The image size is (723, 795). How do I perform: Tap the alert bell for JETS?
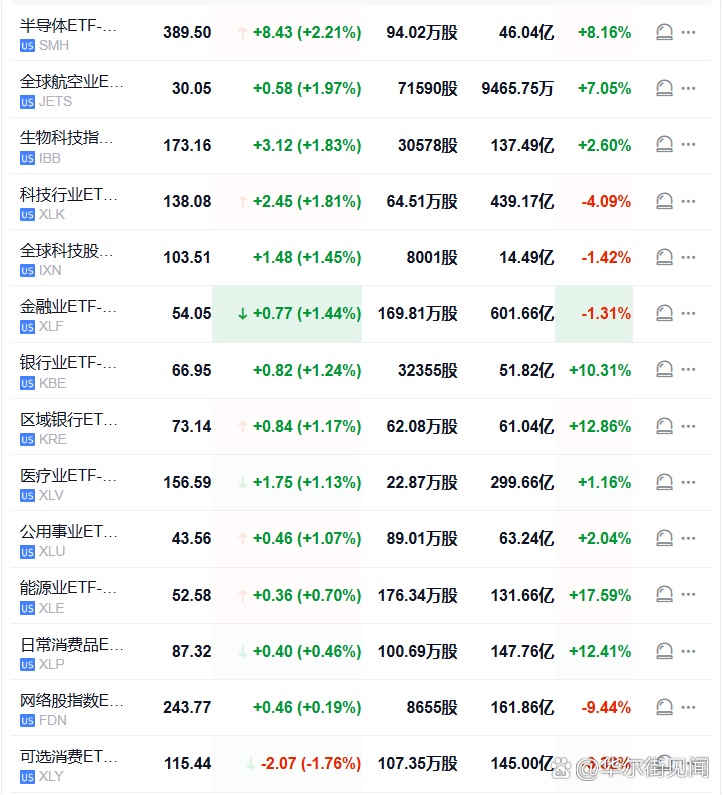[664, 89]
